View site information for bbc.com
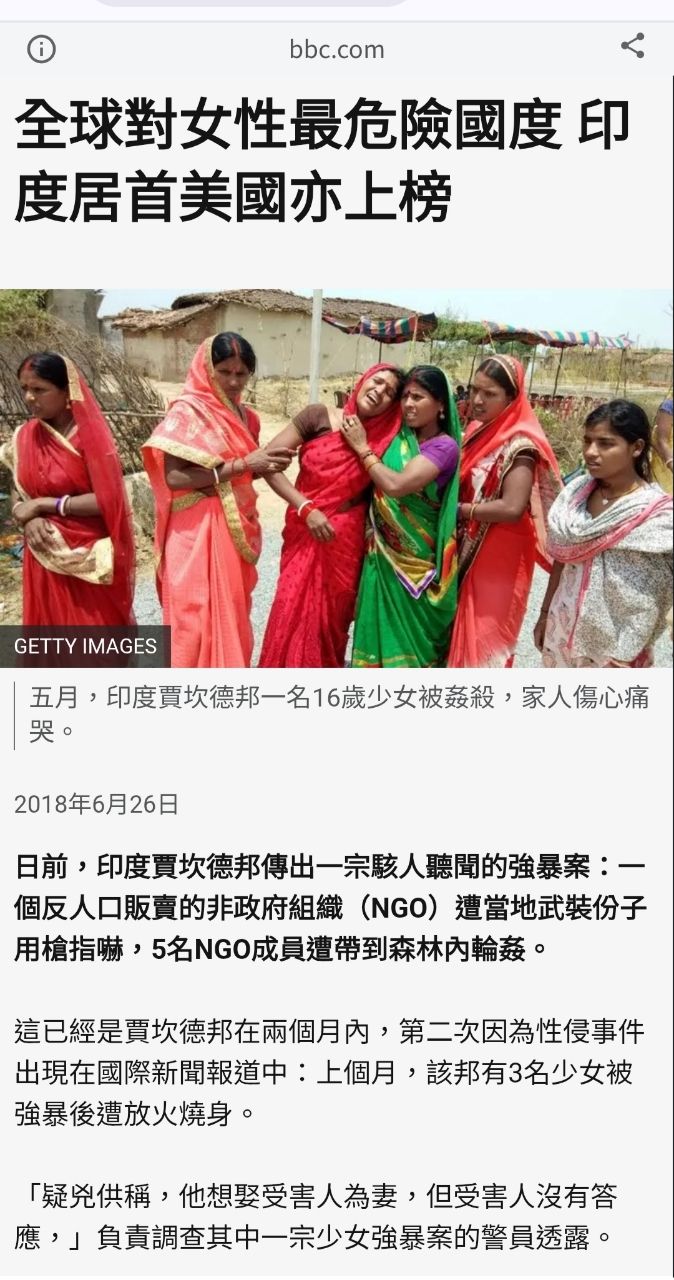Viewport: 674px width, 1280px height. click(x=41, y=49)
